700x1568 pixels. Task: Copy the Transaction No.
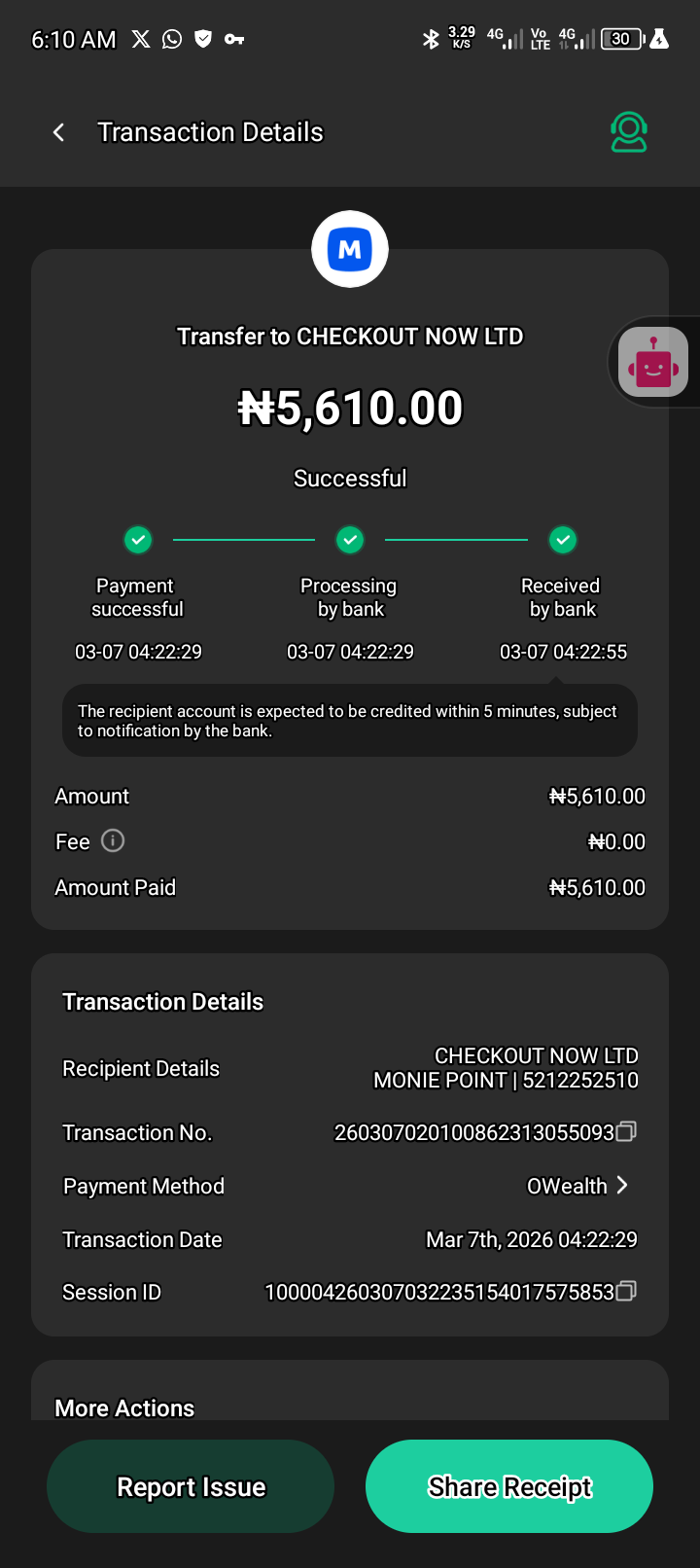627,1131
